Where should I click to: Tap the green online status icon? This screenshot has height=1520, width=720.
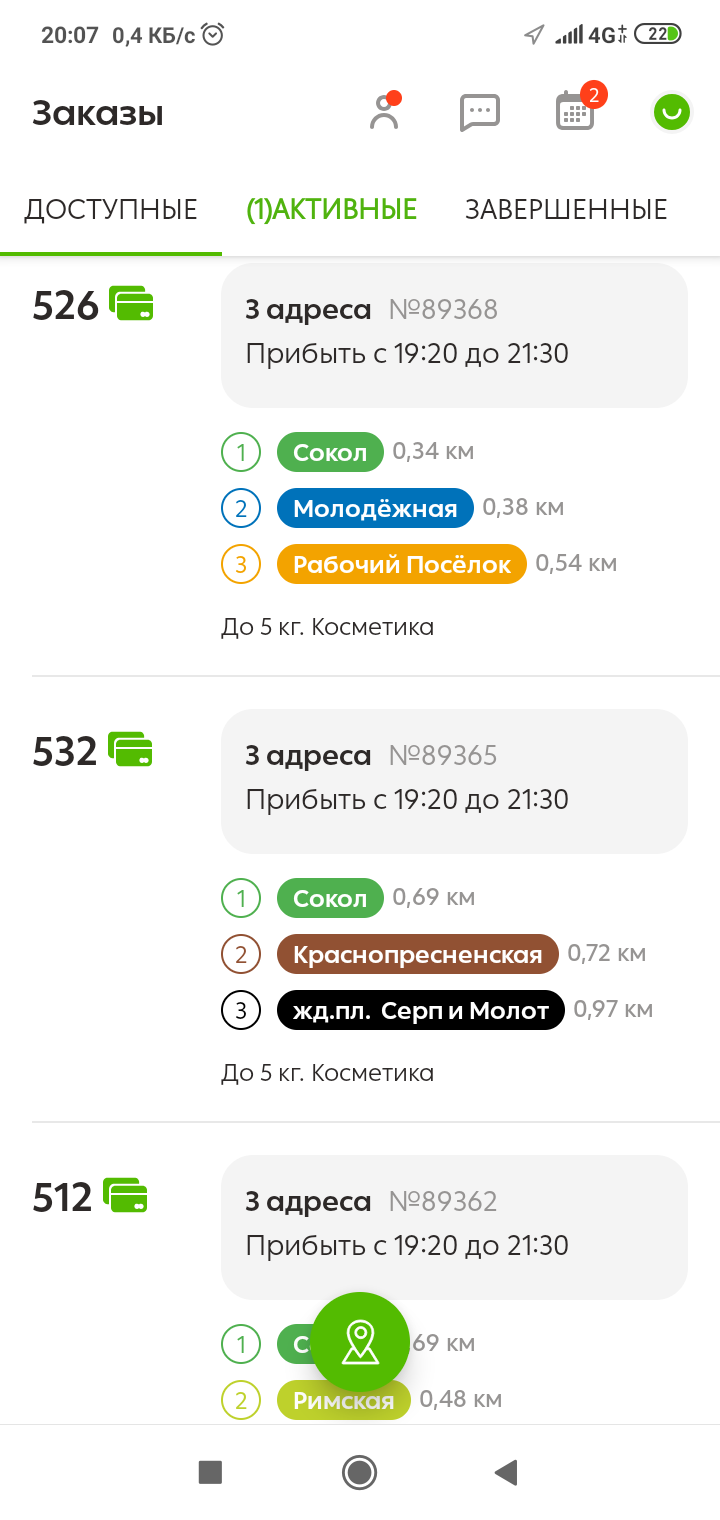pos(671,112)
